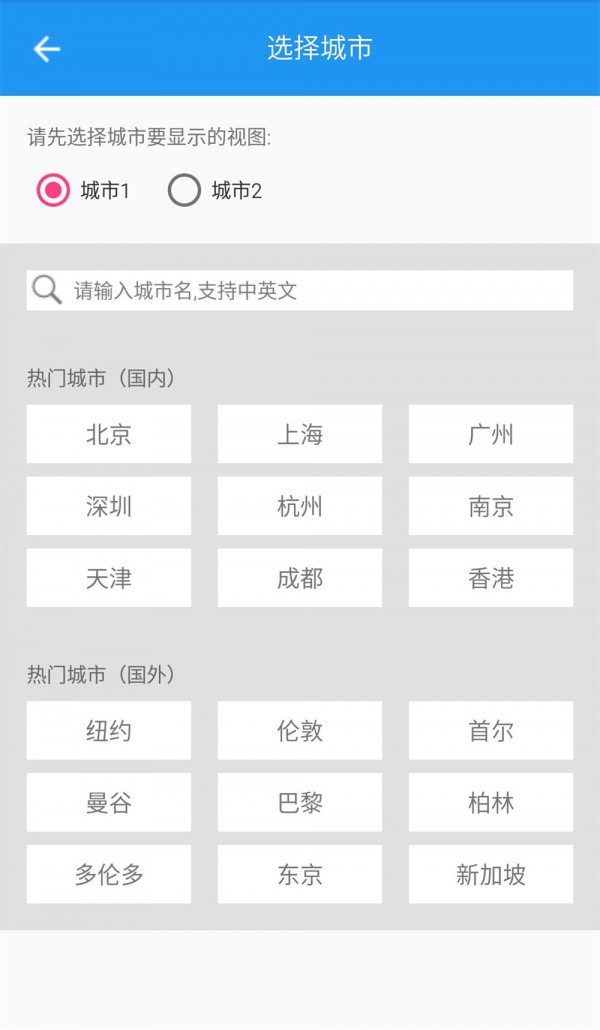Select the 巴黎 city button
Image resolution: width=600 pixels, height=1030 pixels.
click(x=300, y=803)
